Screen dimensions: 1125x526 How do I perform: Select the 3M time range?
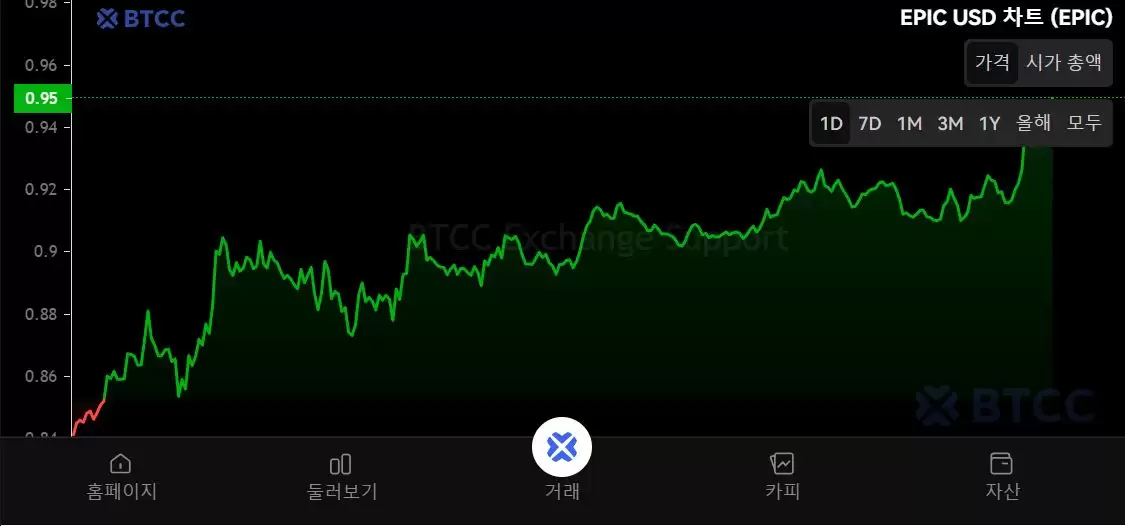pos(950,124)
